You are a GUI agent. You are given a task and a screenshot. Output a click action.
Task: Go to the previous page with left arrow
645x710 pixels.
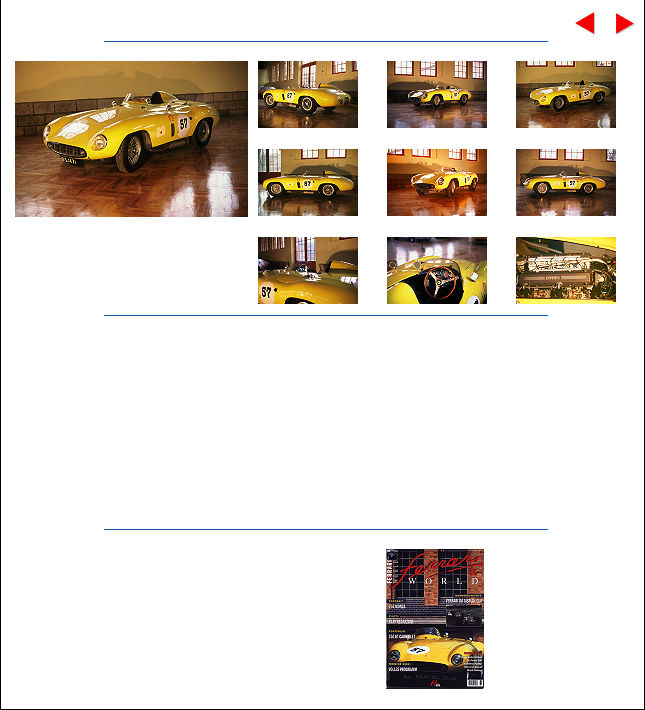coord(586,23)
